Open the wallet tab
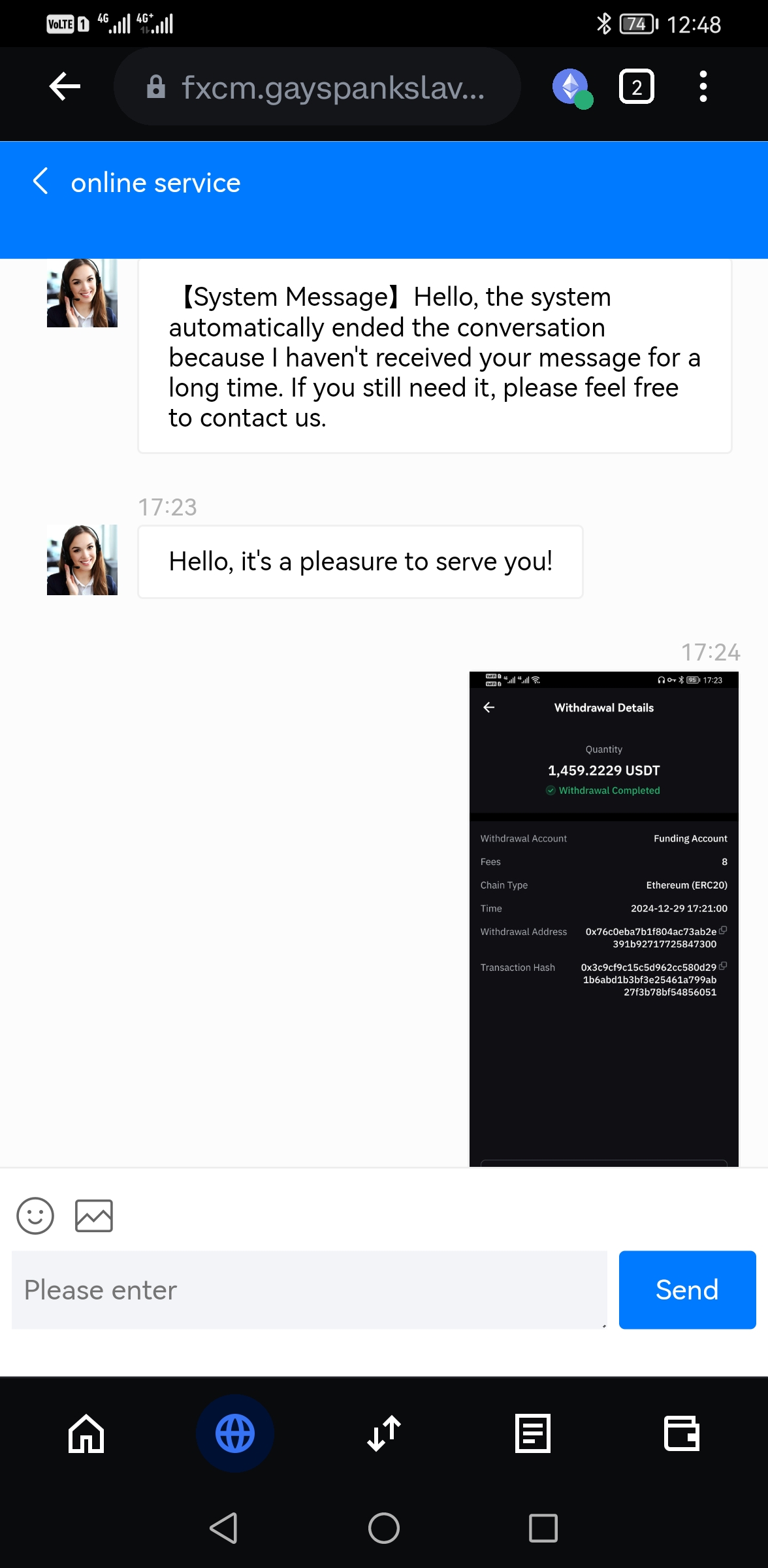This screenshot has width=768, height=1568. [681, 1433]
